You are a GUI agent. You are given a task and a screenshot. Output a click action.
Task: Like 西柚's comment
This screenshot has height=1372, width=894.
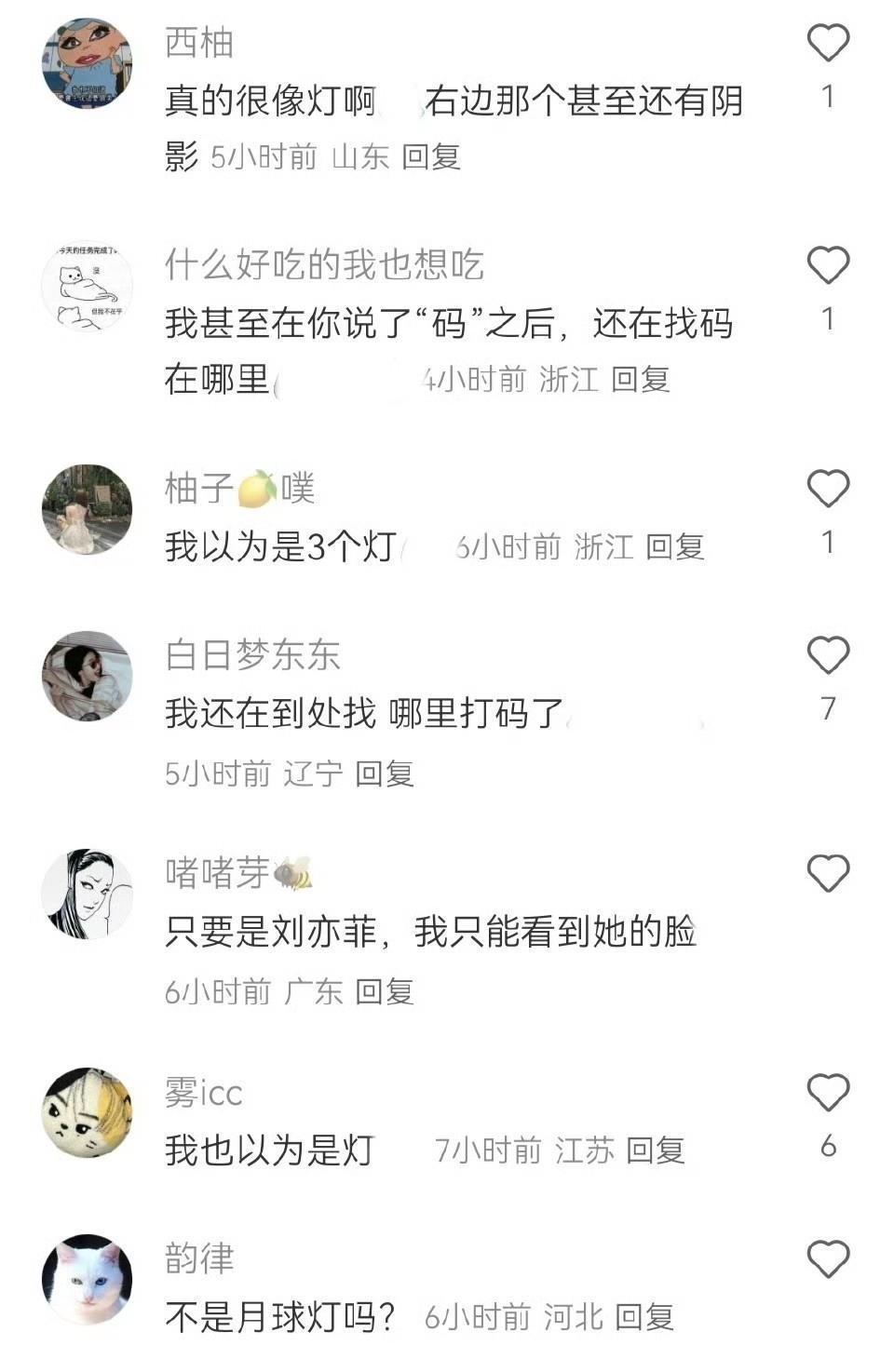pos(827,43)
